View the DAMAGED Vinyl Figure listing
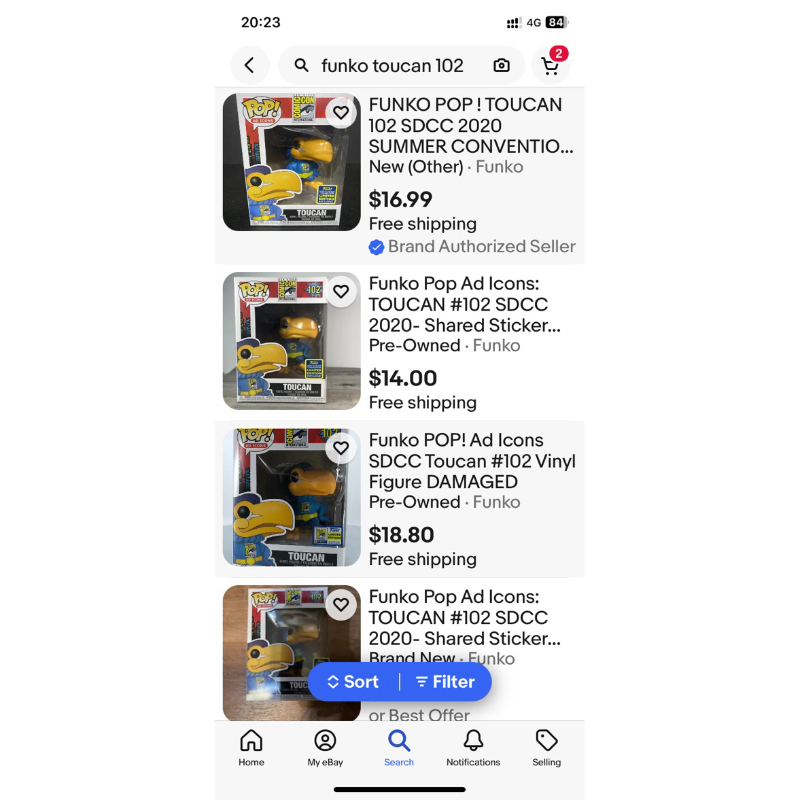 pos(472,461)
